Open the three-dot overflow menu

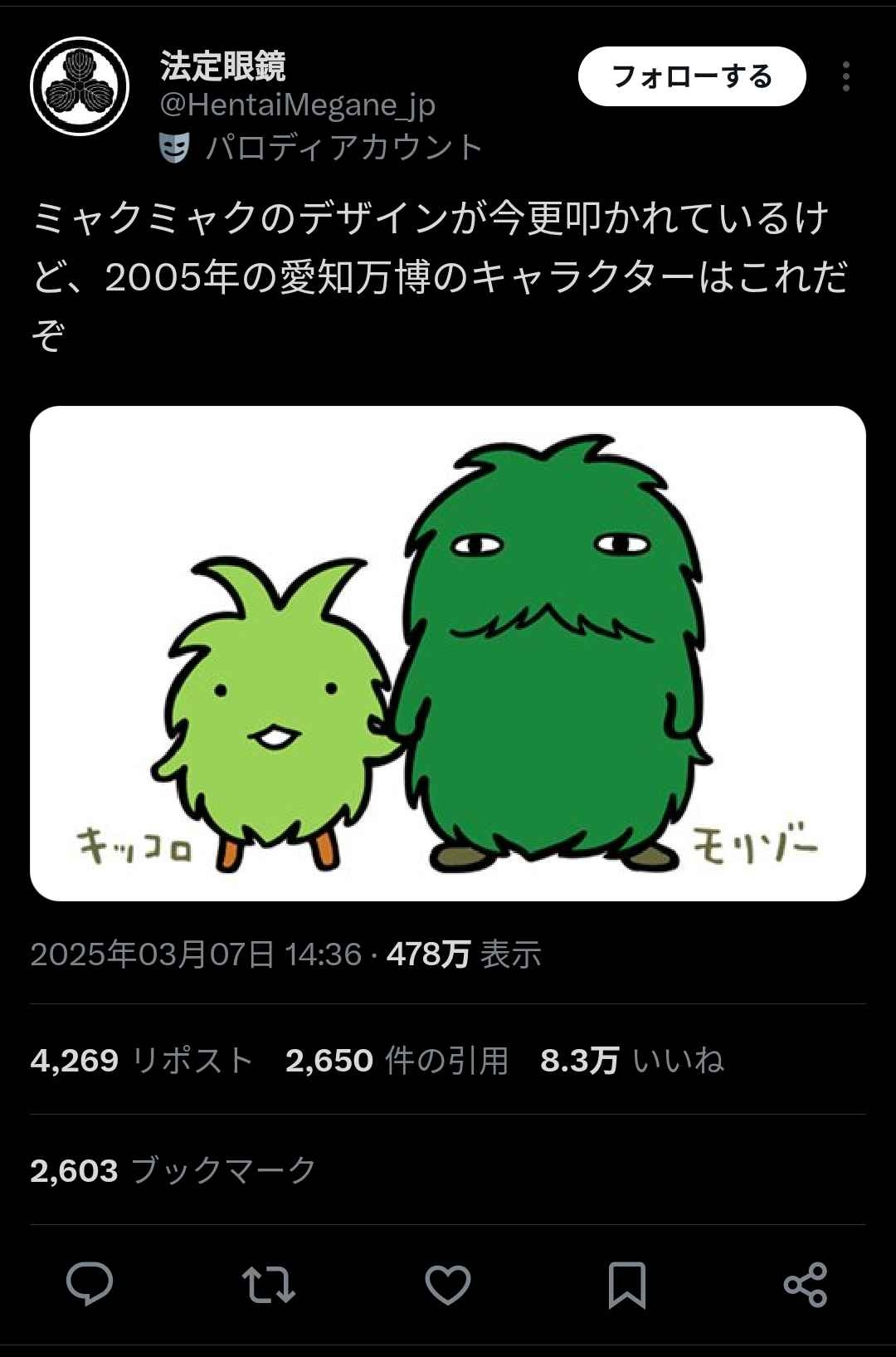[845, 76]
